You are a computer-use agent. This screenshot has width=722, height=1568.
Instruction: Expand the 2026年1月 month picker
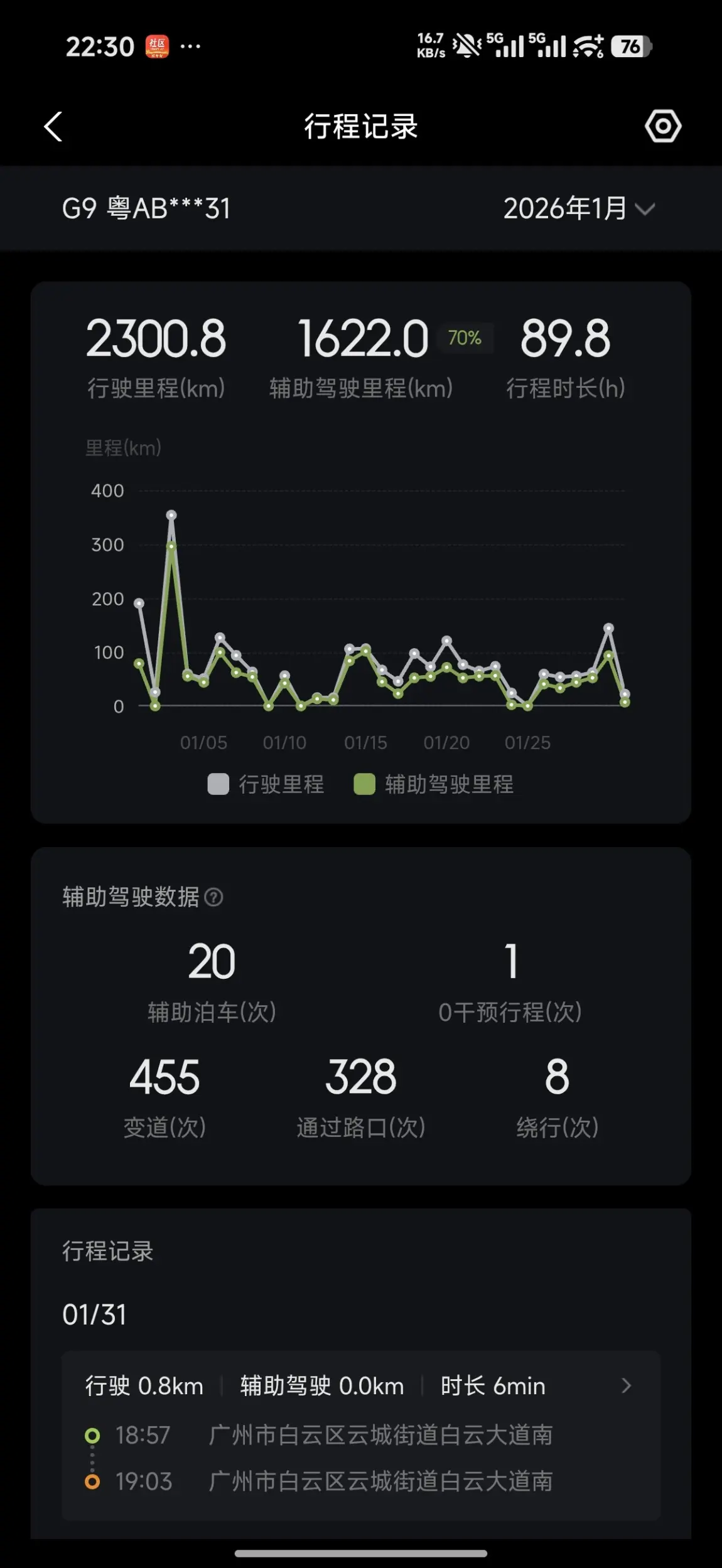[579, 208]
